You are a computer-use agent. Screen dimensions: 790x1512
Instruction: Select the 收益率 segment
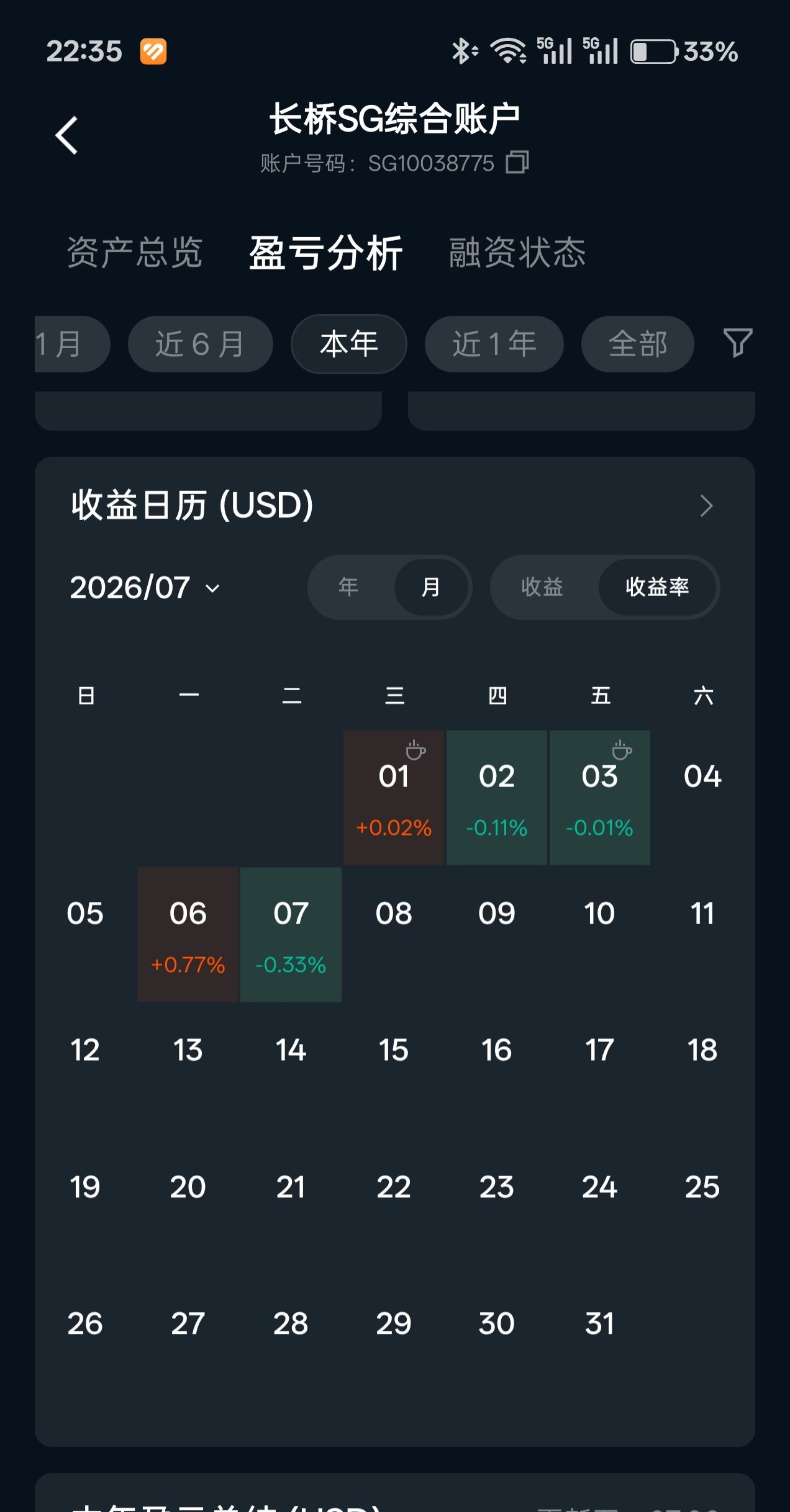pyautogui.click(x=657, y=587)
